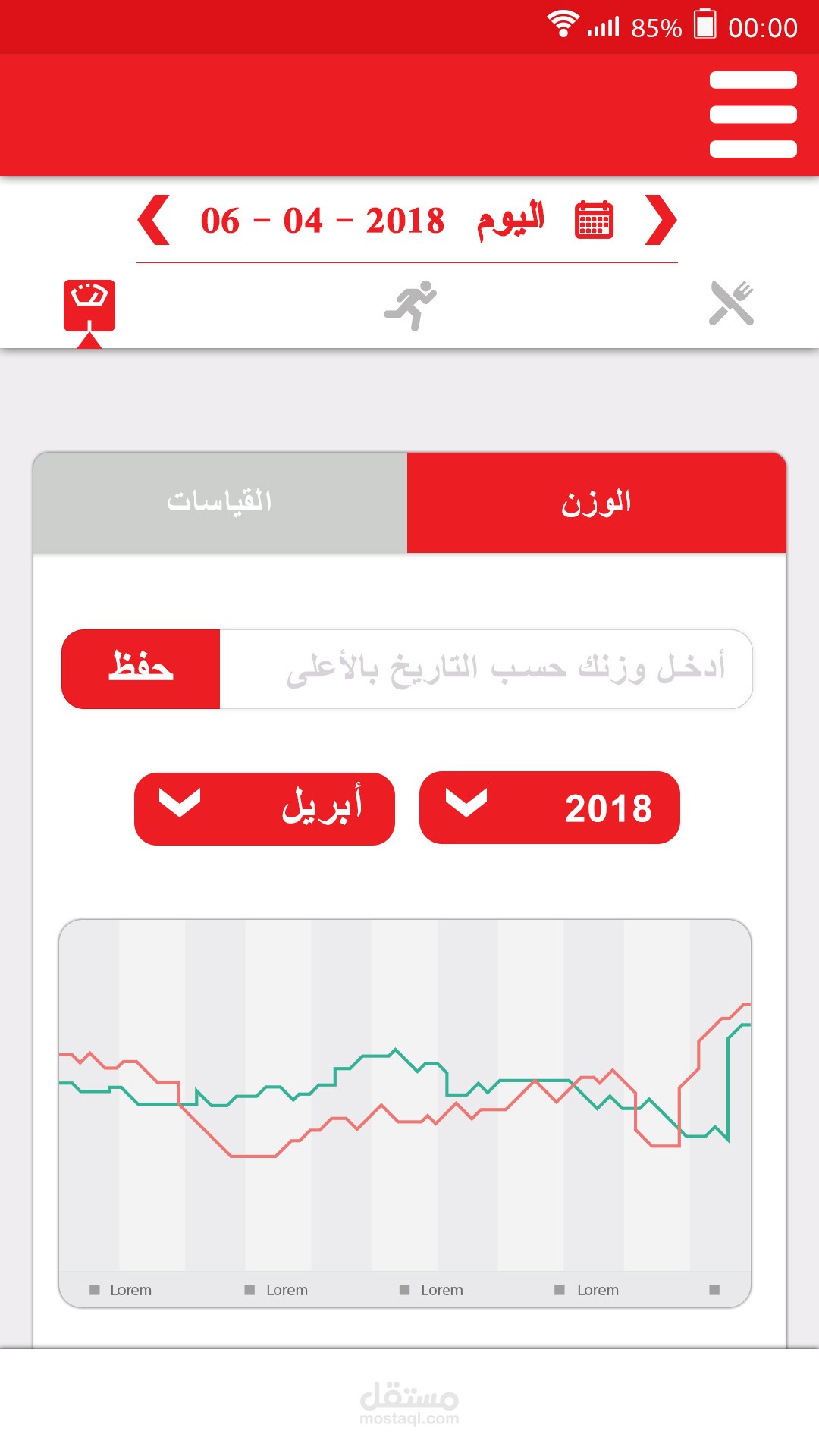Select the الوزن tab
The height and width of the screenshot is (1456, 819).
point(596,502)
